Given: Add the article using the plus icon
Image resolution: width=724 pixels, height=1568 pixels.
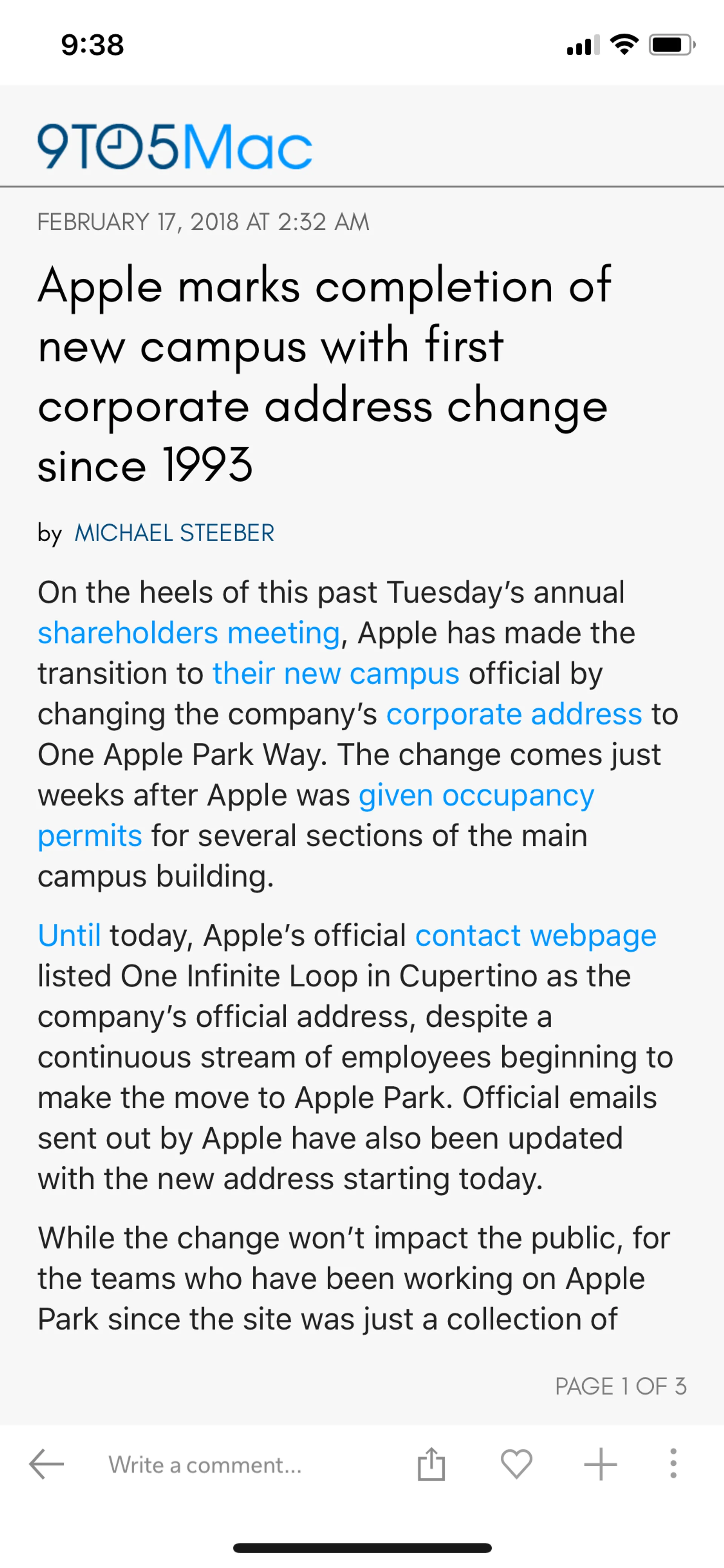Looking at the screenshot, I should [600, 1464].
